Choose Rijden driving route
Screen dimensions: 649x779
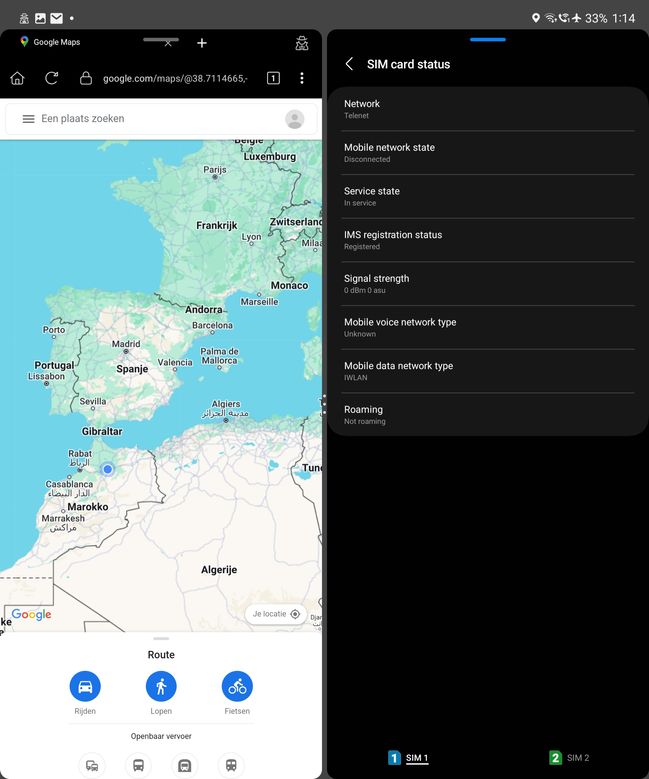[x=85, y=686]
